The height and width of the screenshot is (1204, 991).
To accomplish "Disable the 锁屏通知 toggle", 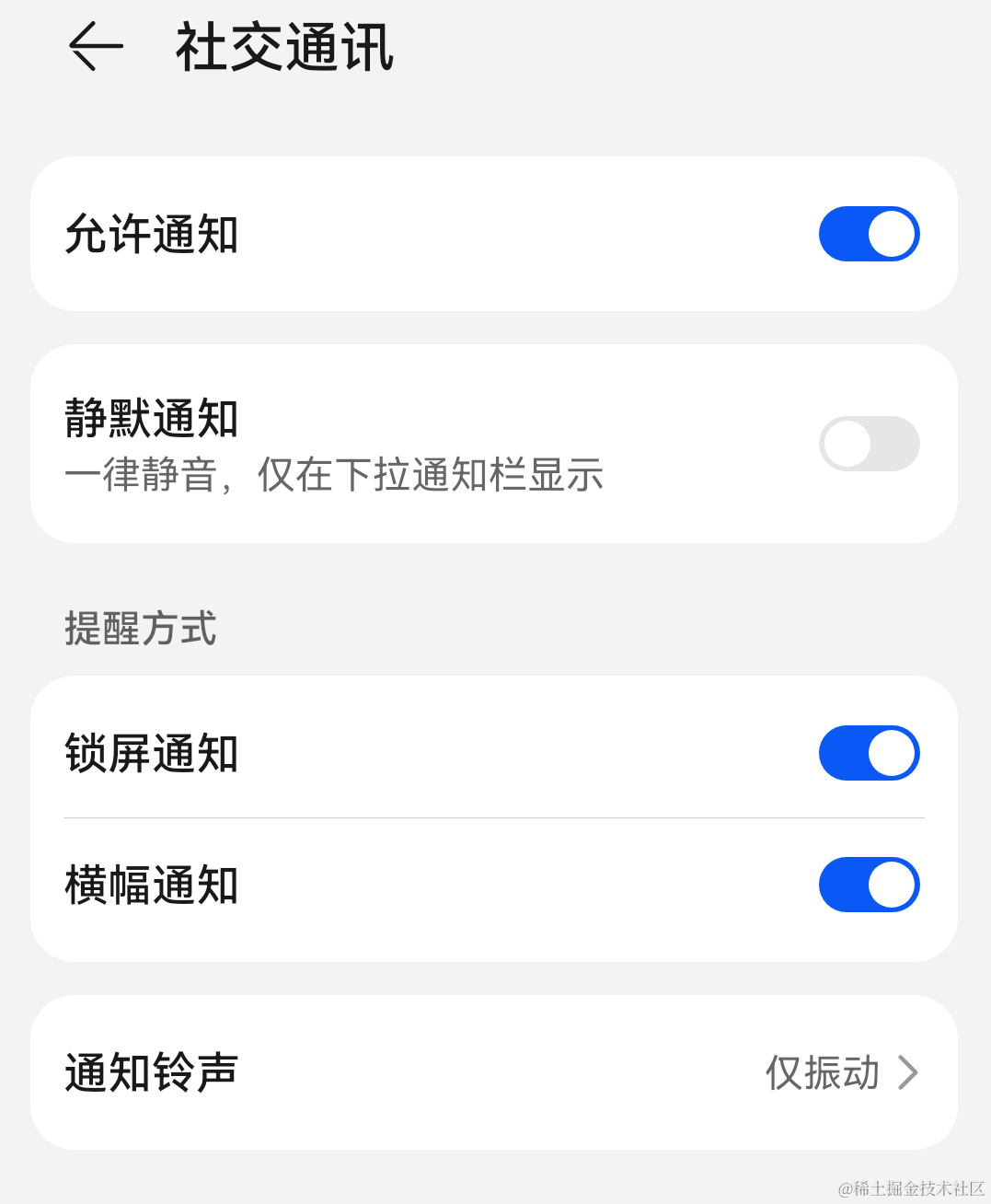I will point(869,753).
